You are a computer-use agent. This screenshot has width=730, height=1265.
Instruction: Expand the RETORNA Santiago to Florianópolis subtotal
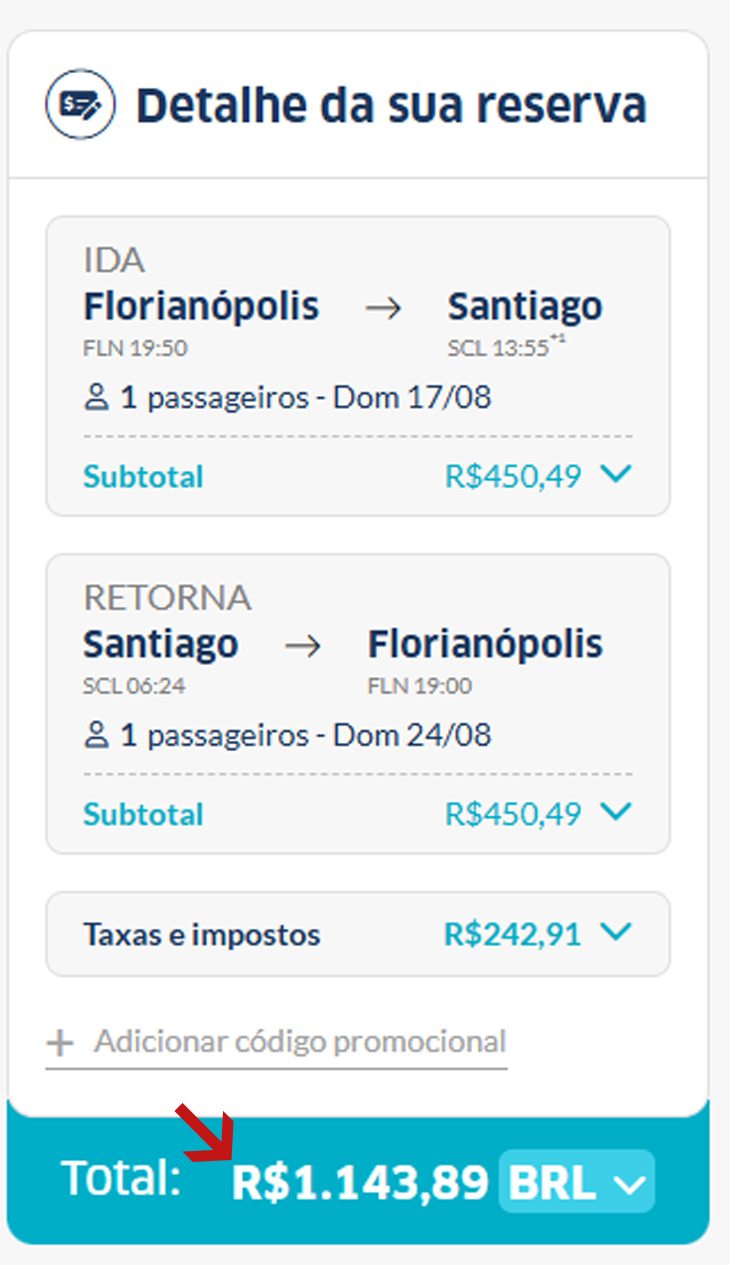pos(616,813)
